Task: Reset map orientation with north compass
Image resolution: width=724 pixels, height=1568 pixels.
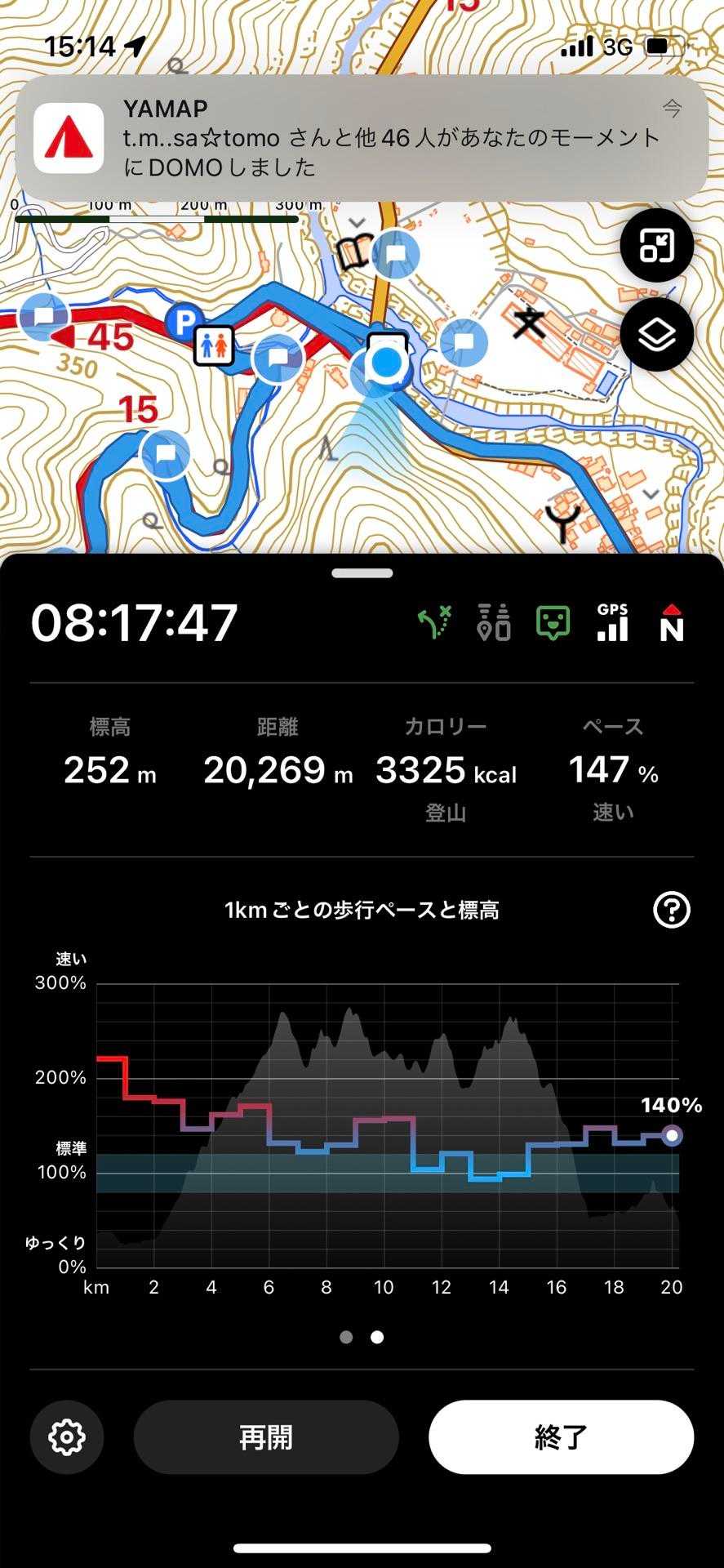Action: click(671, 623)
